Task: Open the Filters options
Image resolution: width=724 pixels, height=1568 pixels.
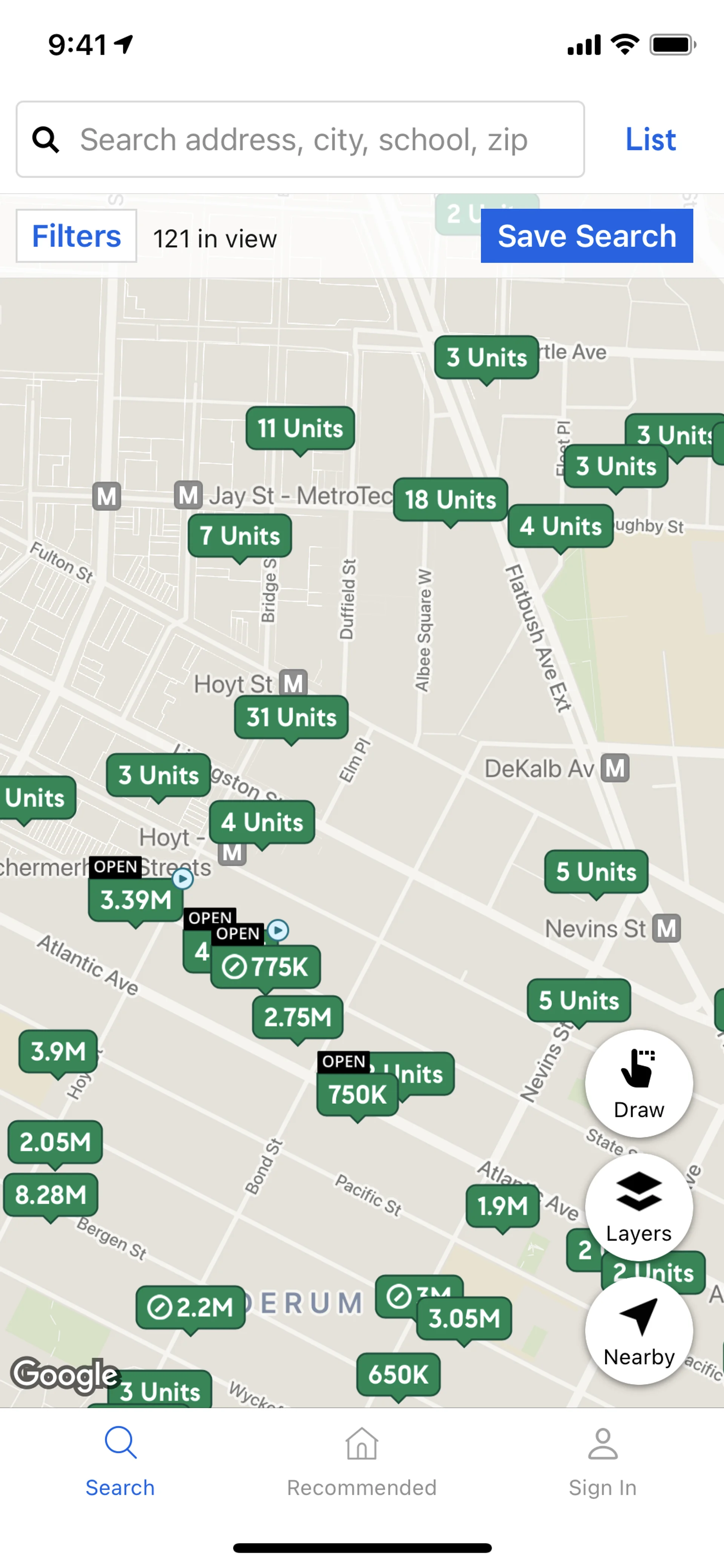Action: tap(76, 236)
